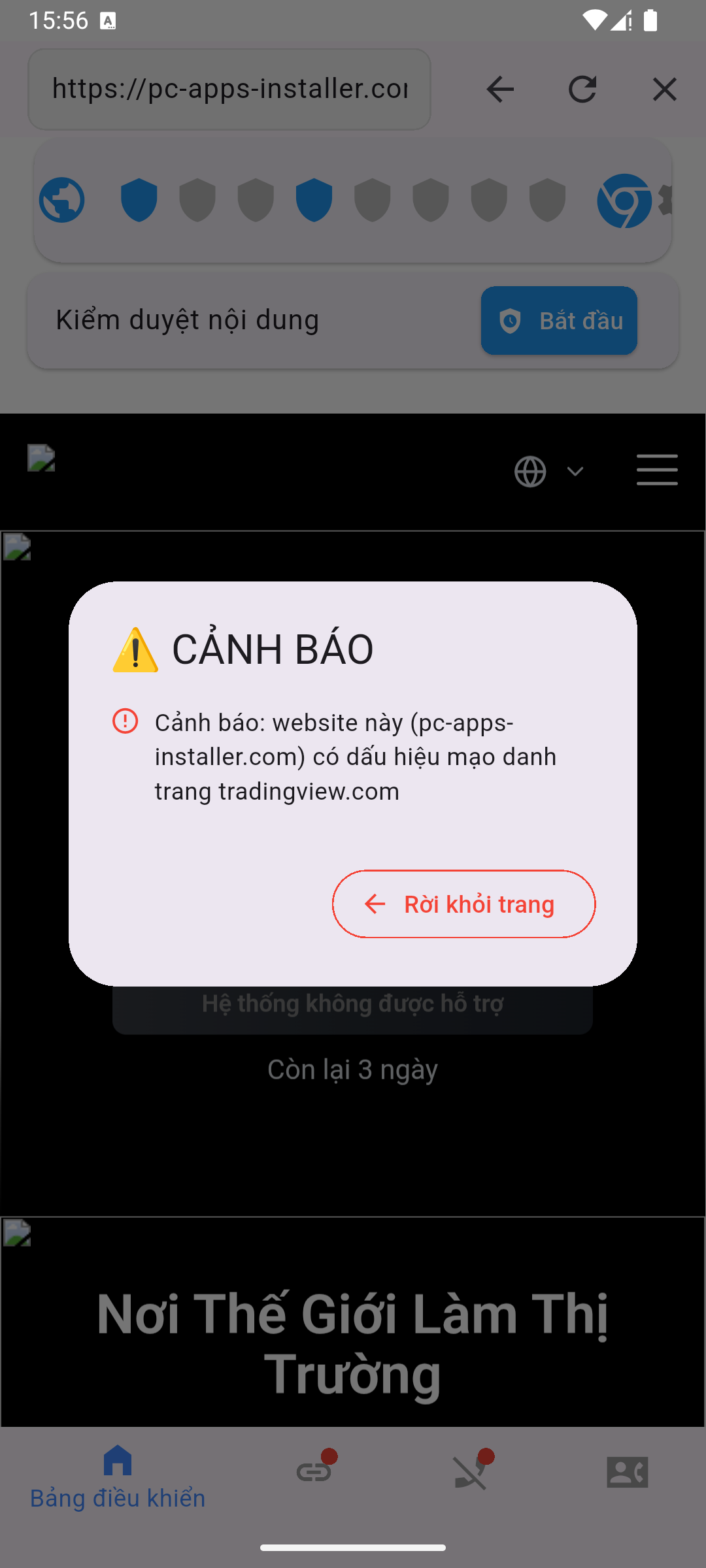Image resolution: width=706 pixels, height=1568 pixels.
Task: Go back with the browser back arrow
Action: (x=500, y=89)
